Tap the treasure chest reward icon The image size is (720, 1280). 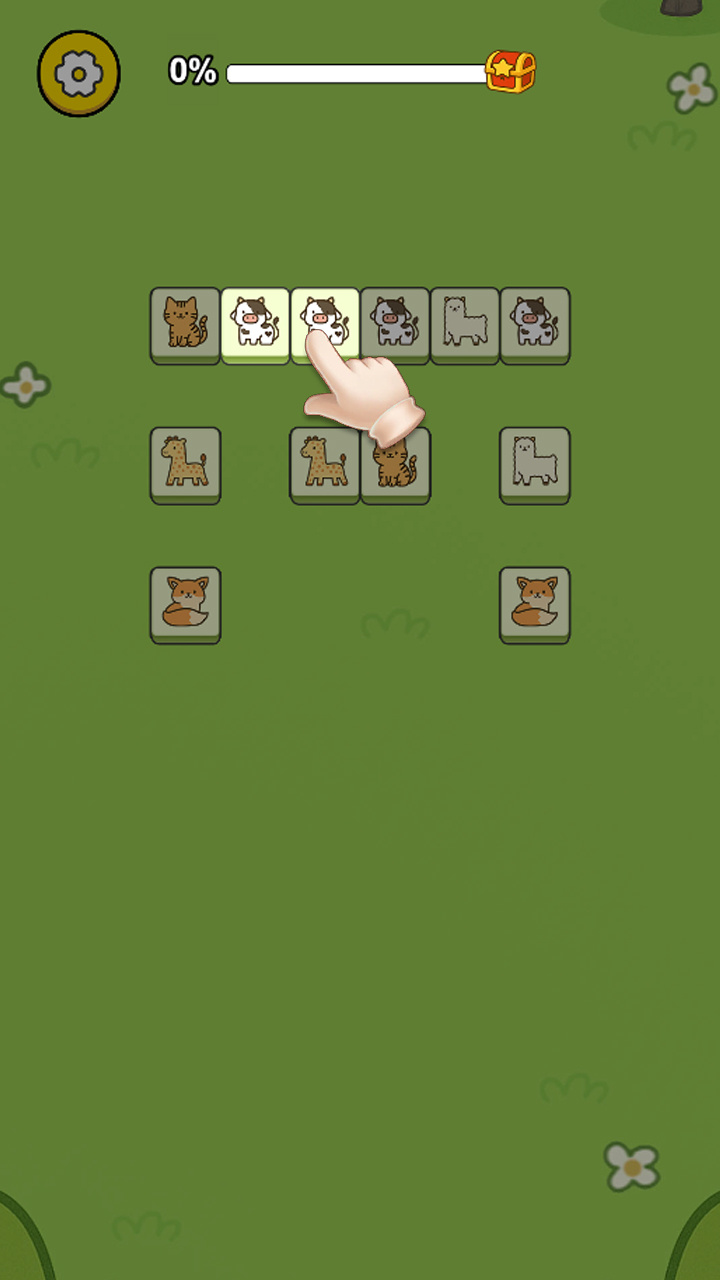click(x=510, y=72)
